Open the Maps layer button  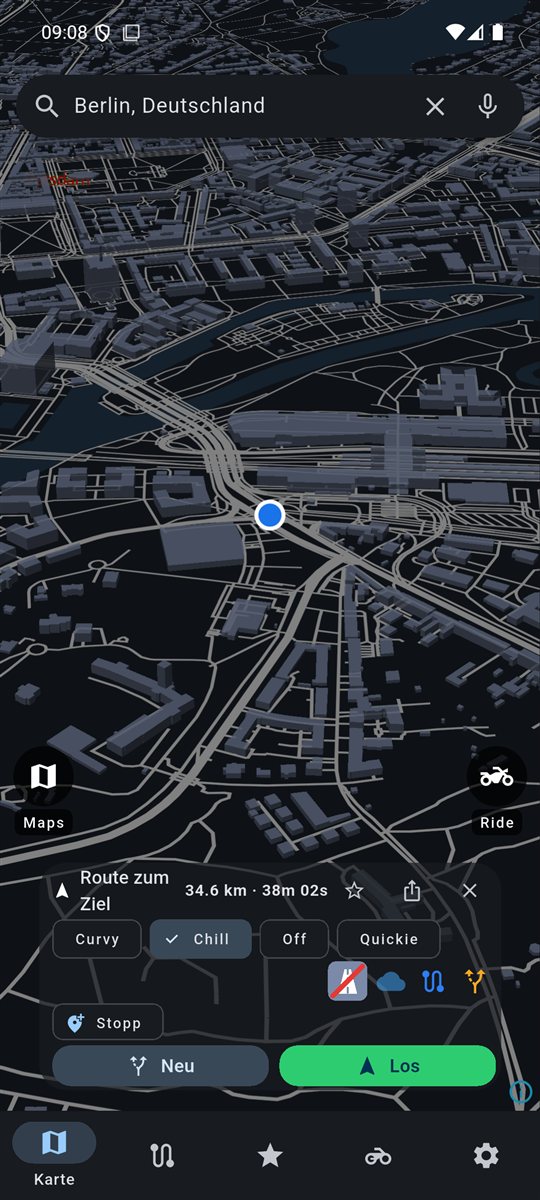(43, 777)
